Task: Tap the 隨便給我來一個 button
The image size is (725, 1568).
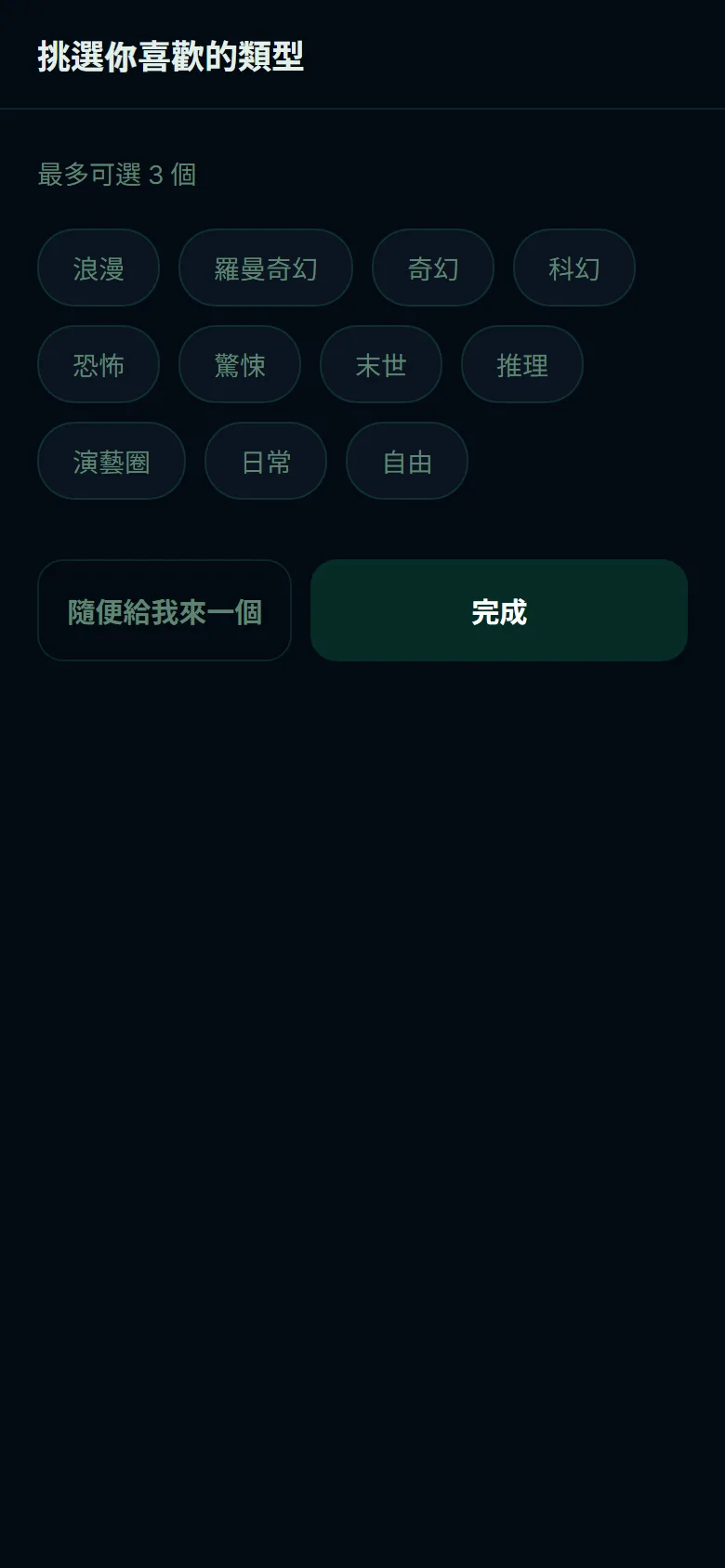Action: [165, 610]
